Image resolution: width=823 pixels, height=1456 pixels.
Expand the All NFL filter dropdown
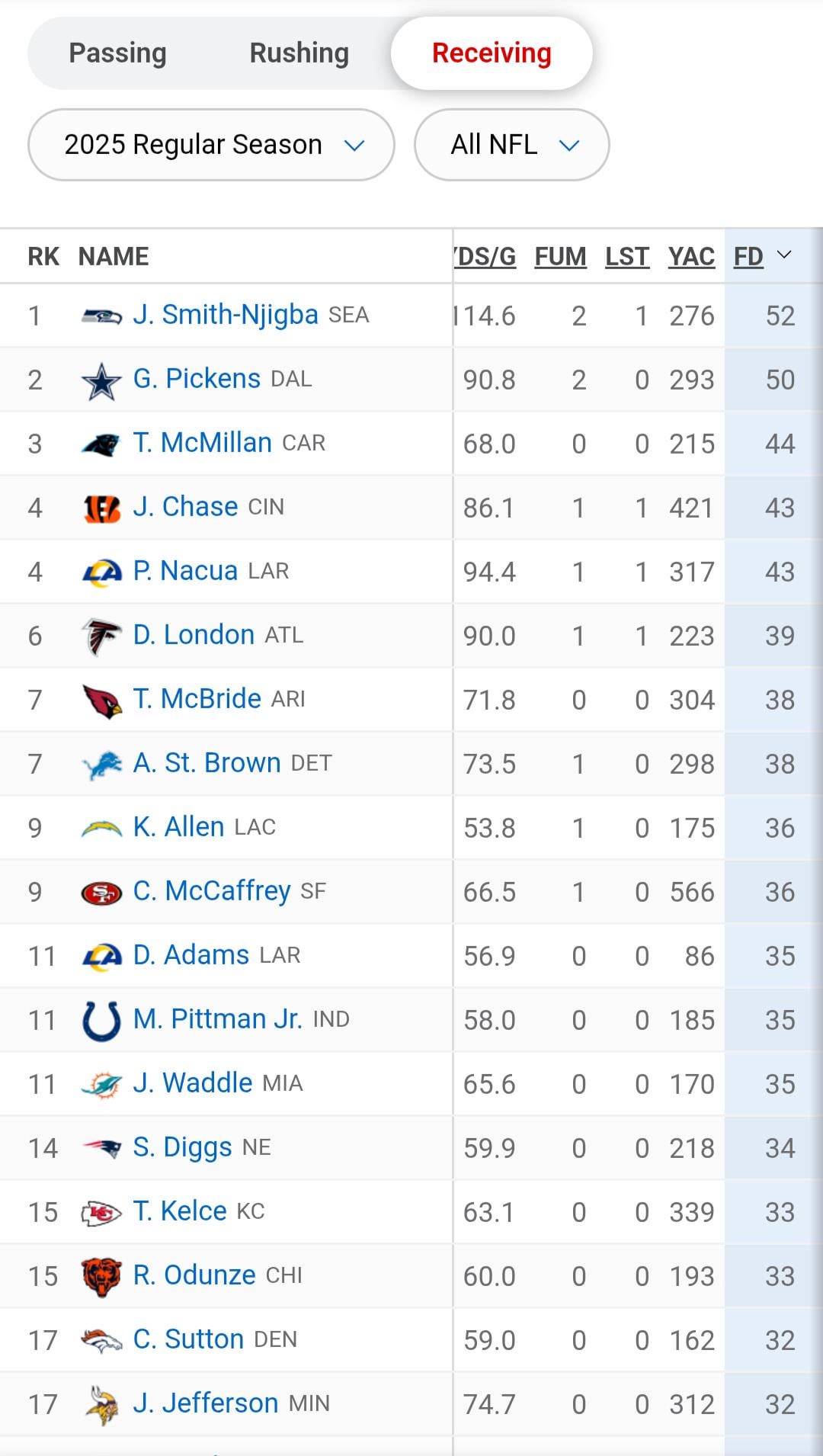(511, 145)
